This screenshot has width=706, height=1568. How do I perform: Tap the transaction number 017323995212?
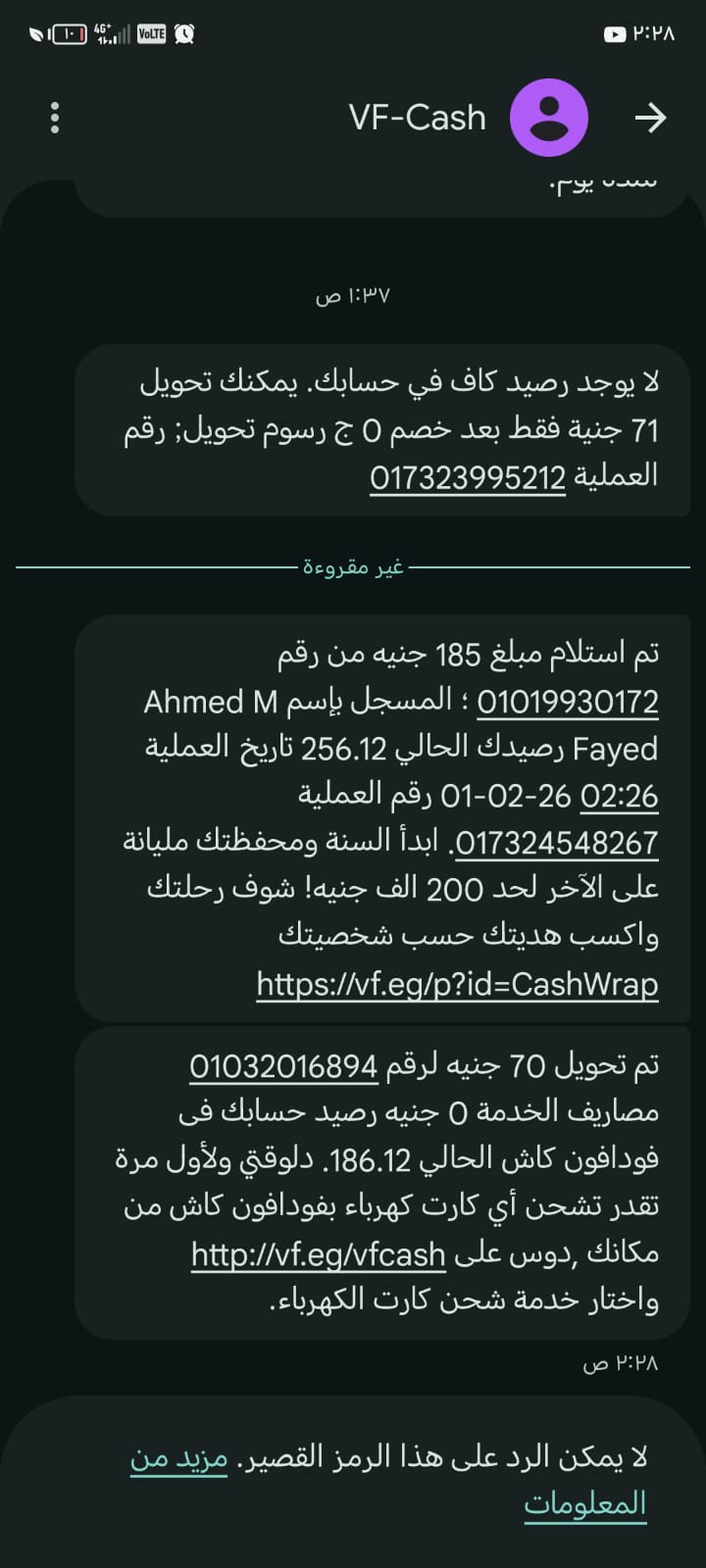coord(468,477)
